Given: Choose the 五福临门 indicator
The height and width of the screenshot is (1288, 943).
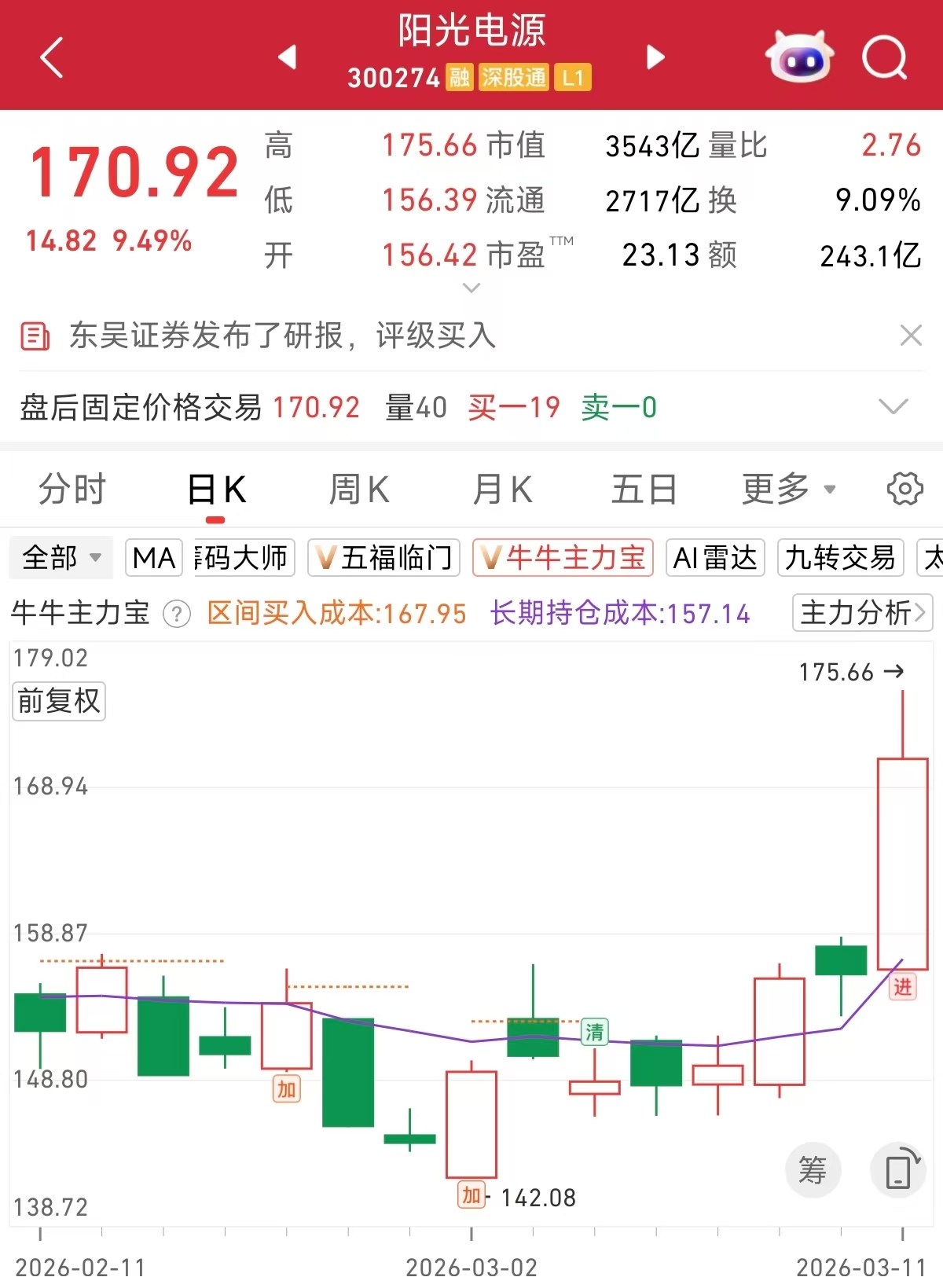Looking at the screenshot, I should 384,558.
